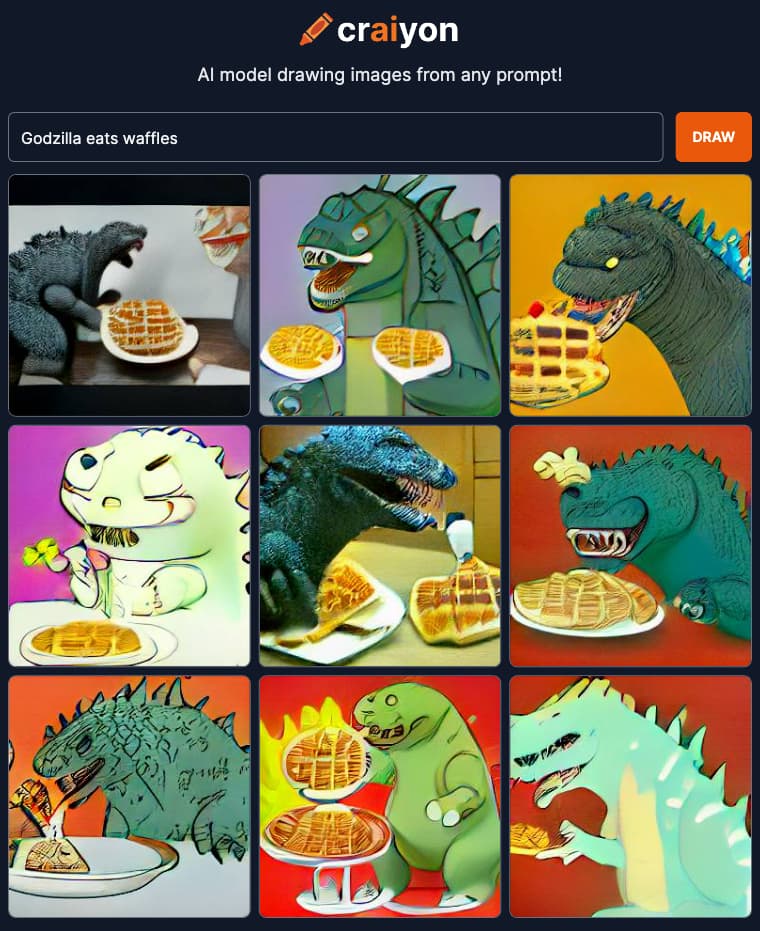Select the Godzilla image with yellow background

(630, 295)
